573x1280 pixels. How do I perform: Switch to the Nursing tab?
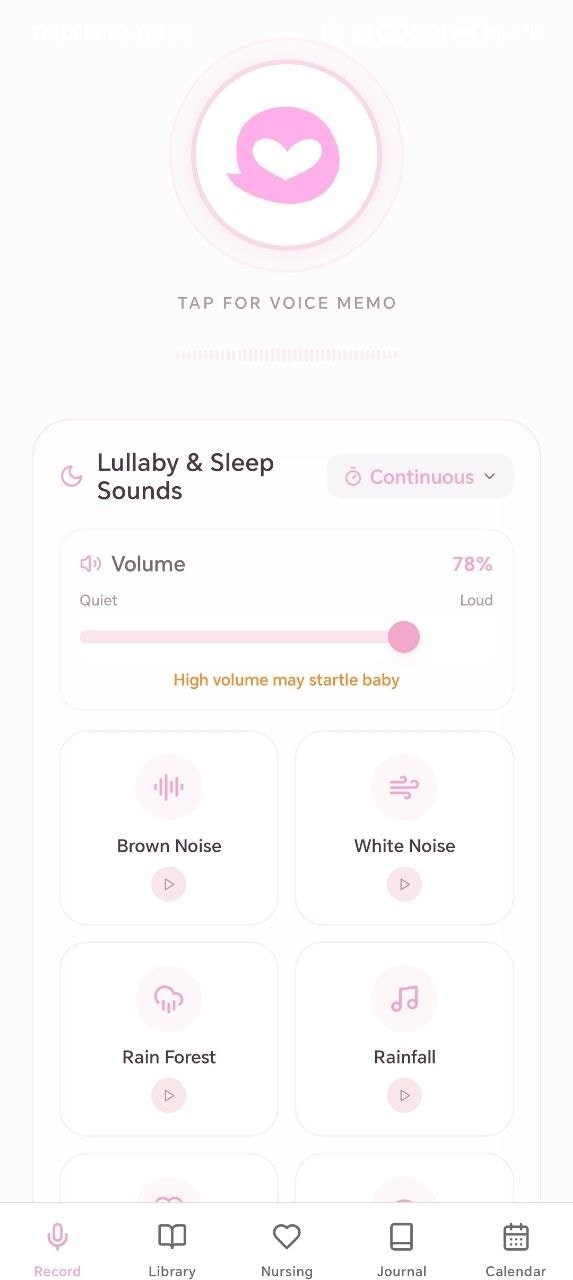287,1249
